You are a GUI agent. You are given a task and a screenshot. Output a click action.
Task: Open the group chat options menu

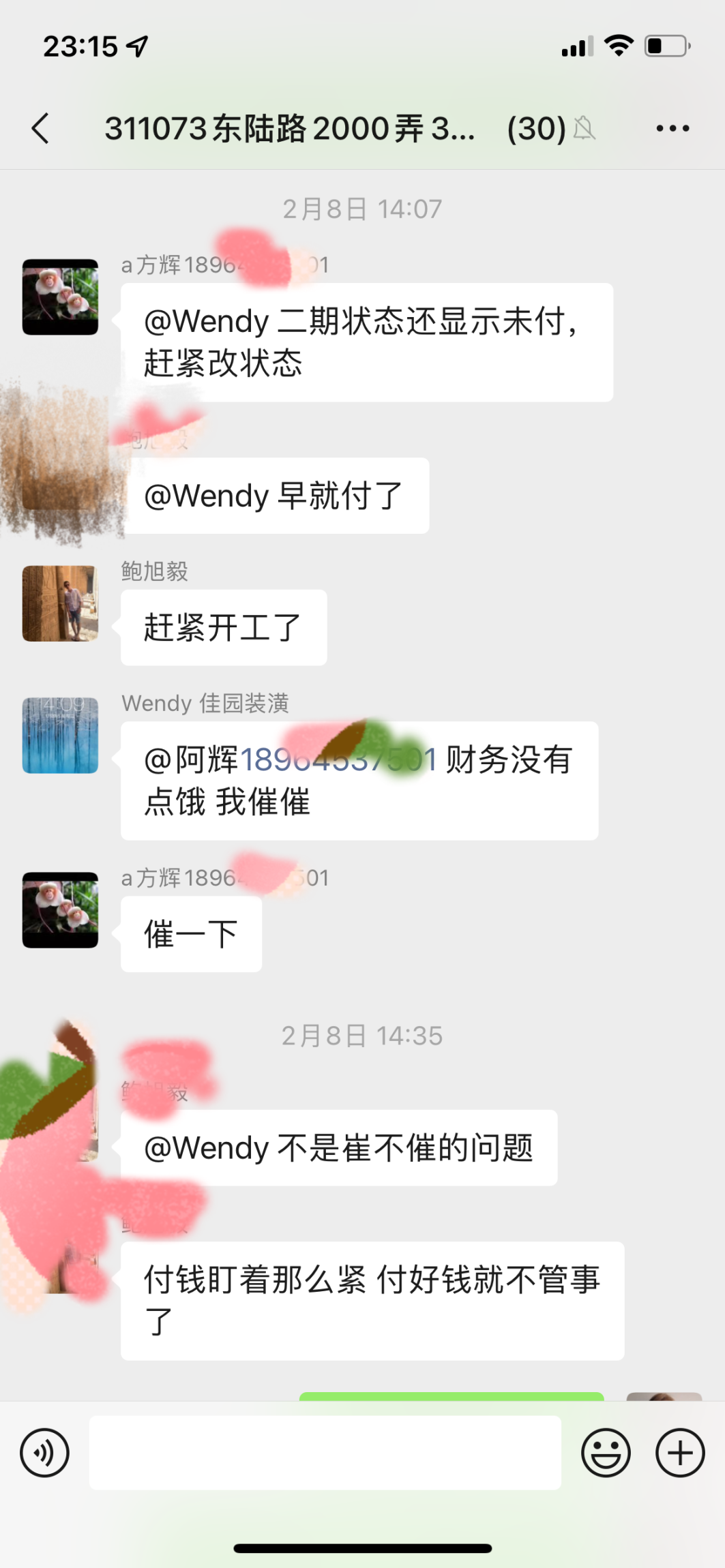(672, 128)
